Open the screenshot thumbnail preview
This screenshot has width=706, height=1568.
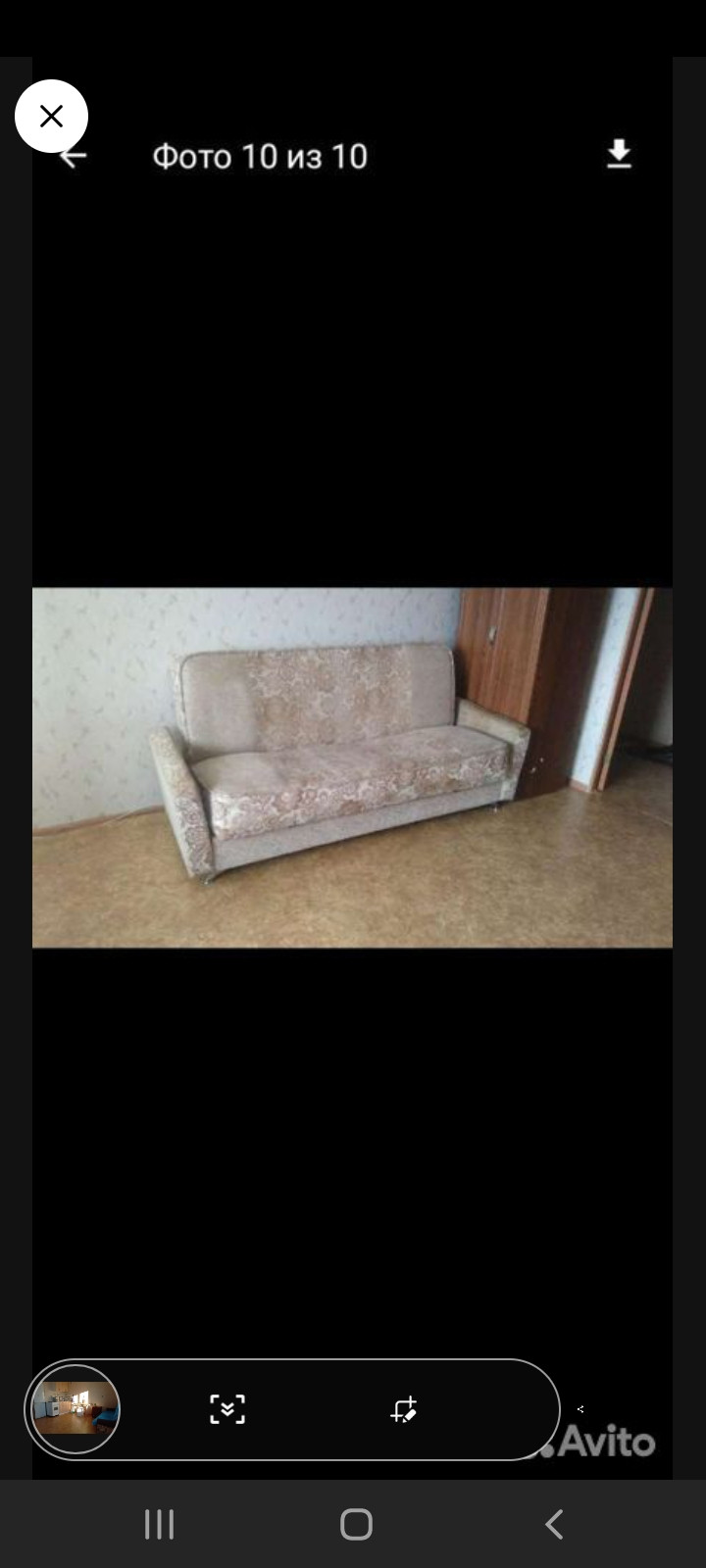76,1409
